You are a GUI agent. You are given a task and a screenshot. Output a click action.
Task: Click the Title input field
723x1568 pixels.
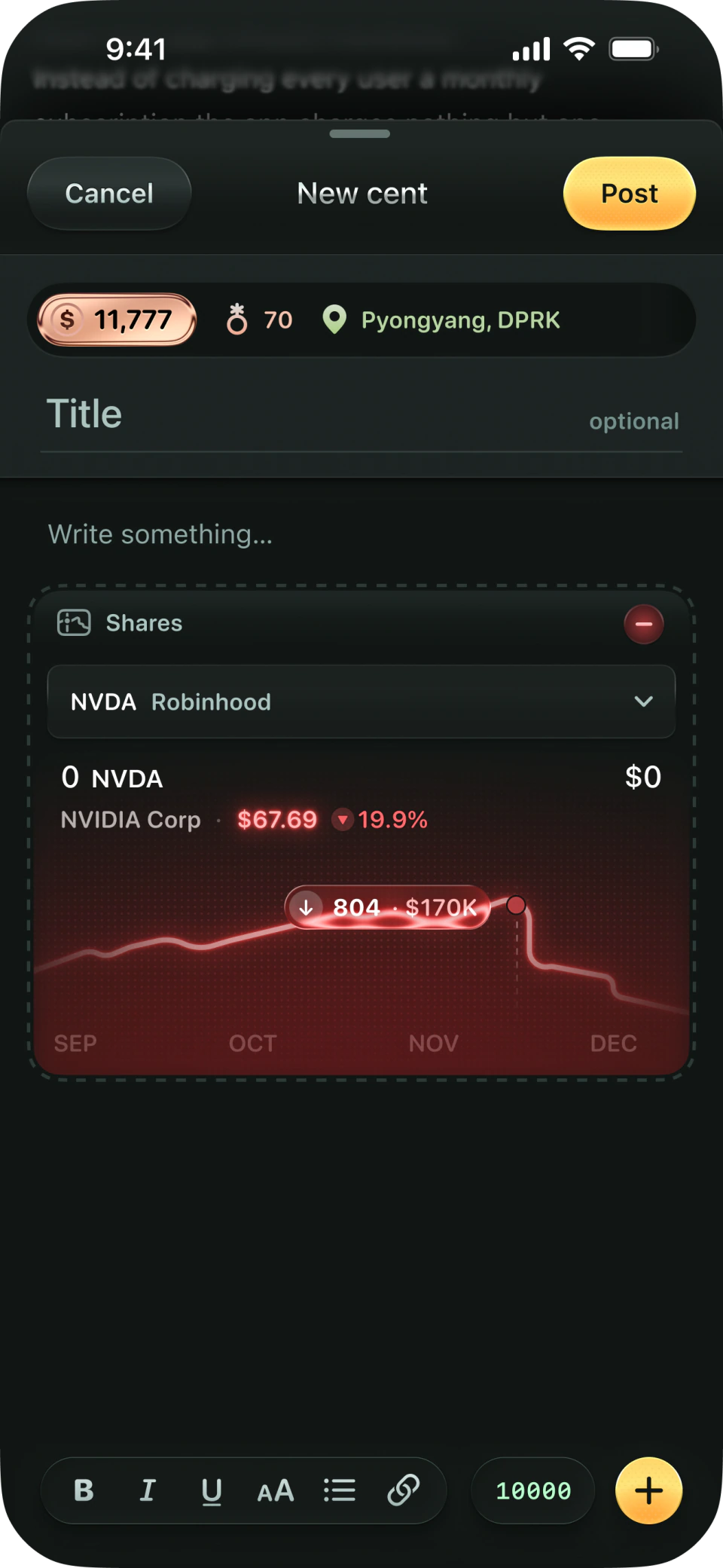[226, 414]
